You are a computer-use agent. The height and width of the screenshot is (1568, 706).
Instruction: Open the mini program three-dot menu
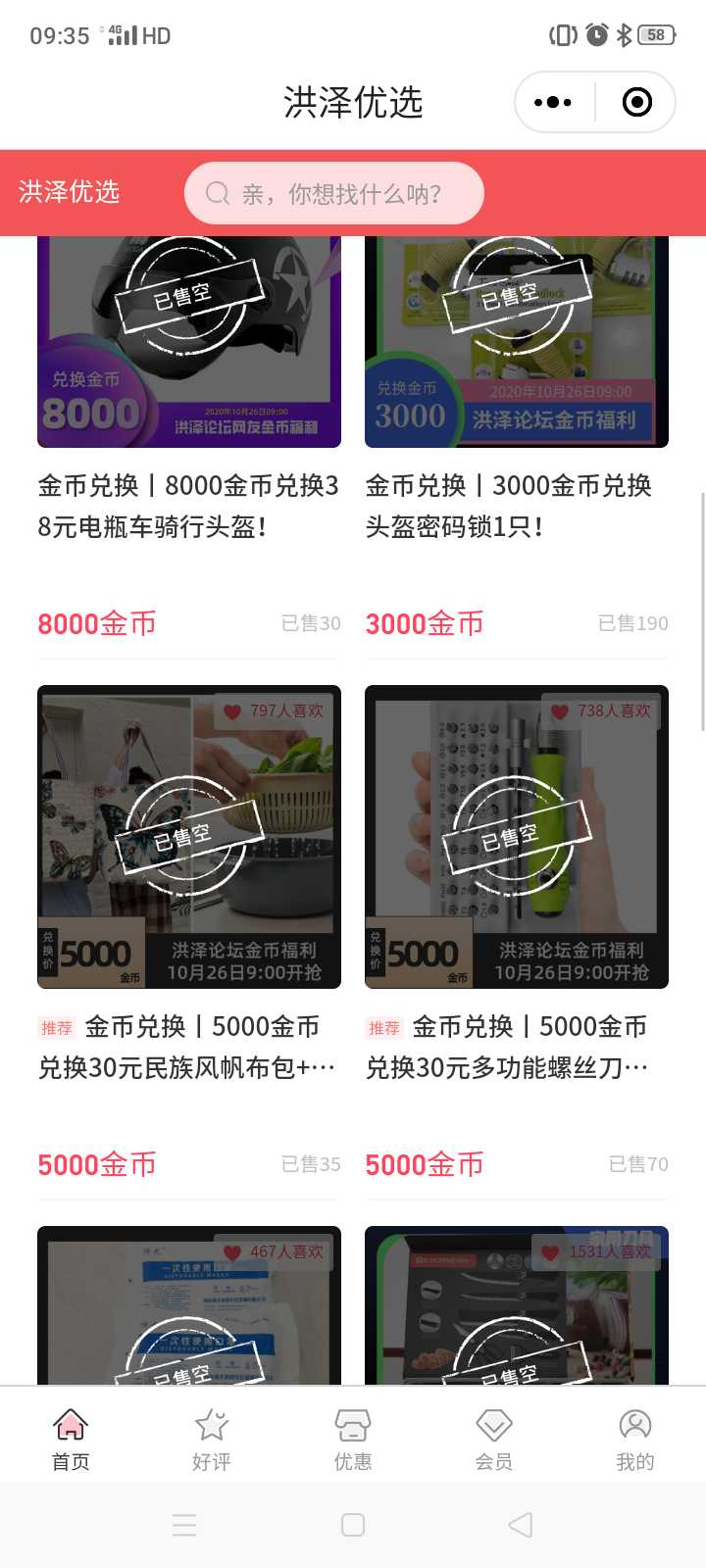pos(553,102)
